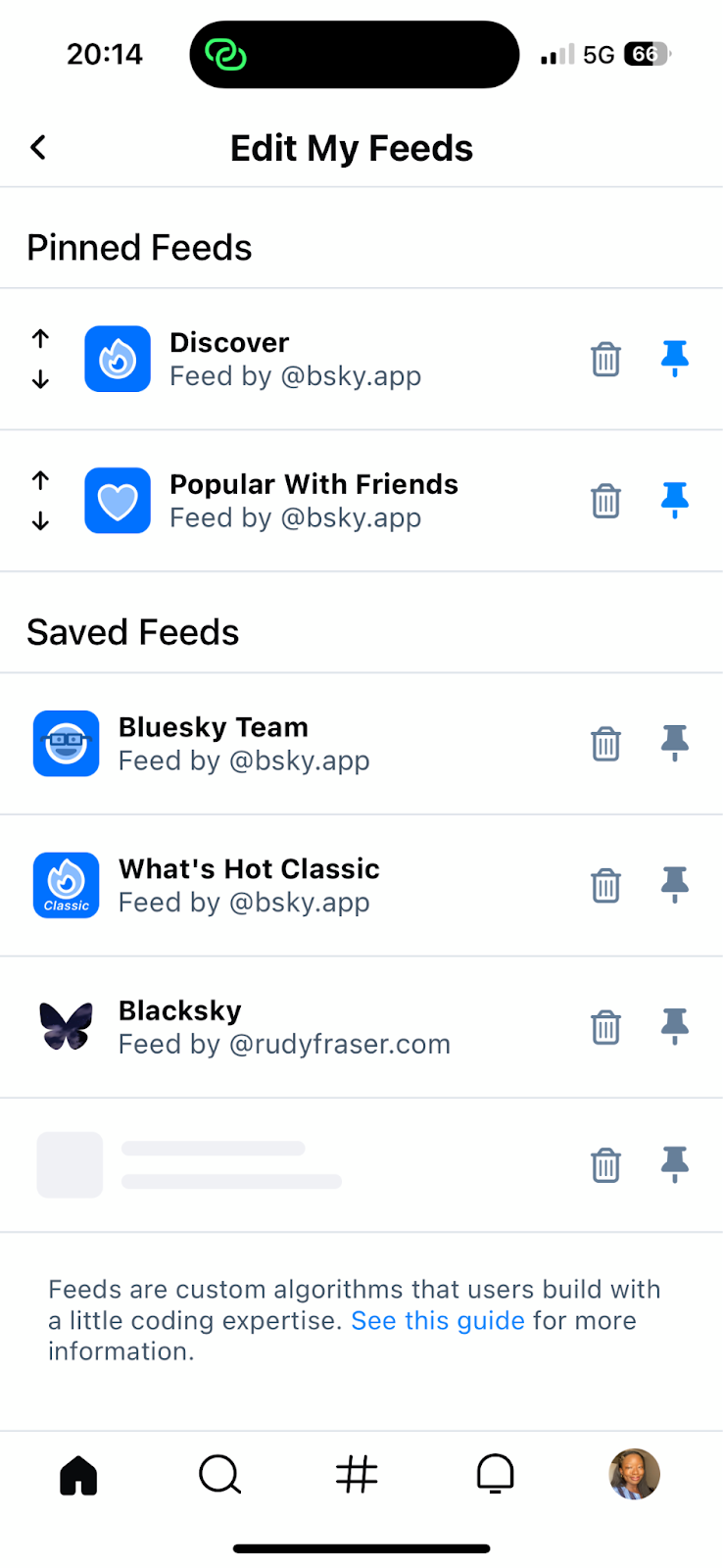This screenshot has width=723, height=1568.
Task: Open the Search tab
Action: click(219, 1475)
